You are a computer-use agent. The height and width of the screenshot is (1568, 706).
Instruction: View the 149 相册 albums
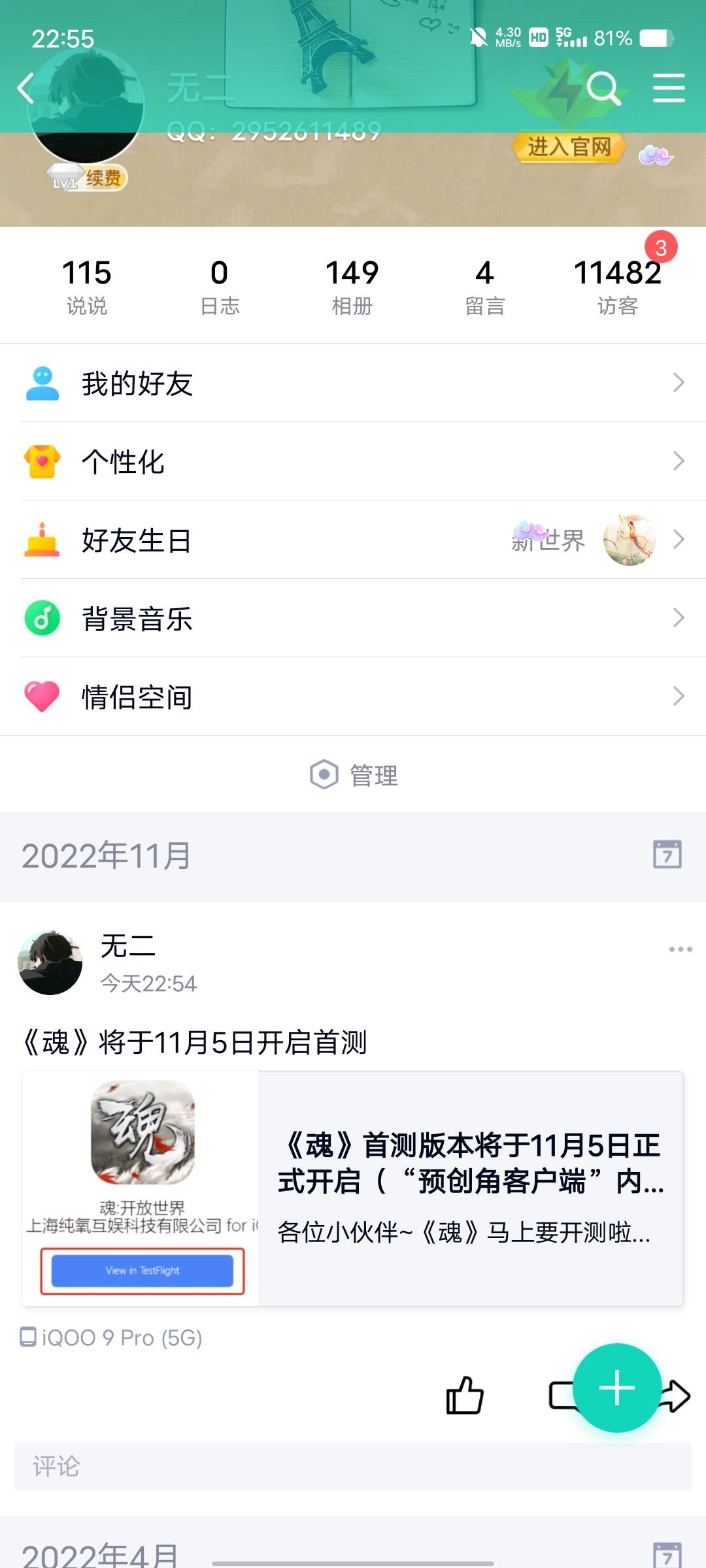[352, 286]
